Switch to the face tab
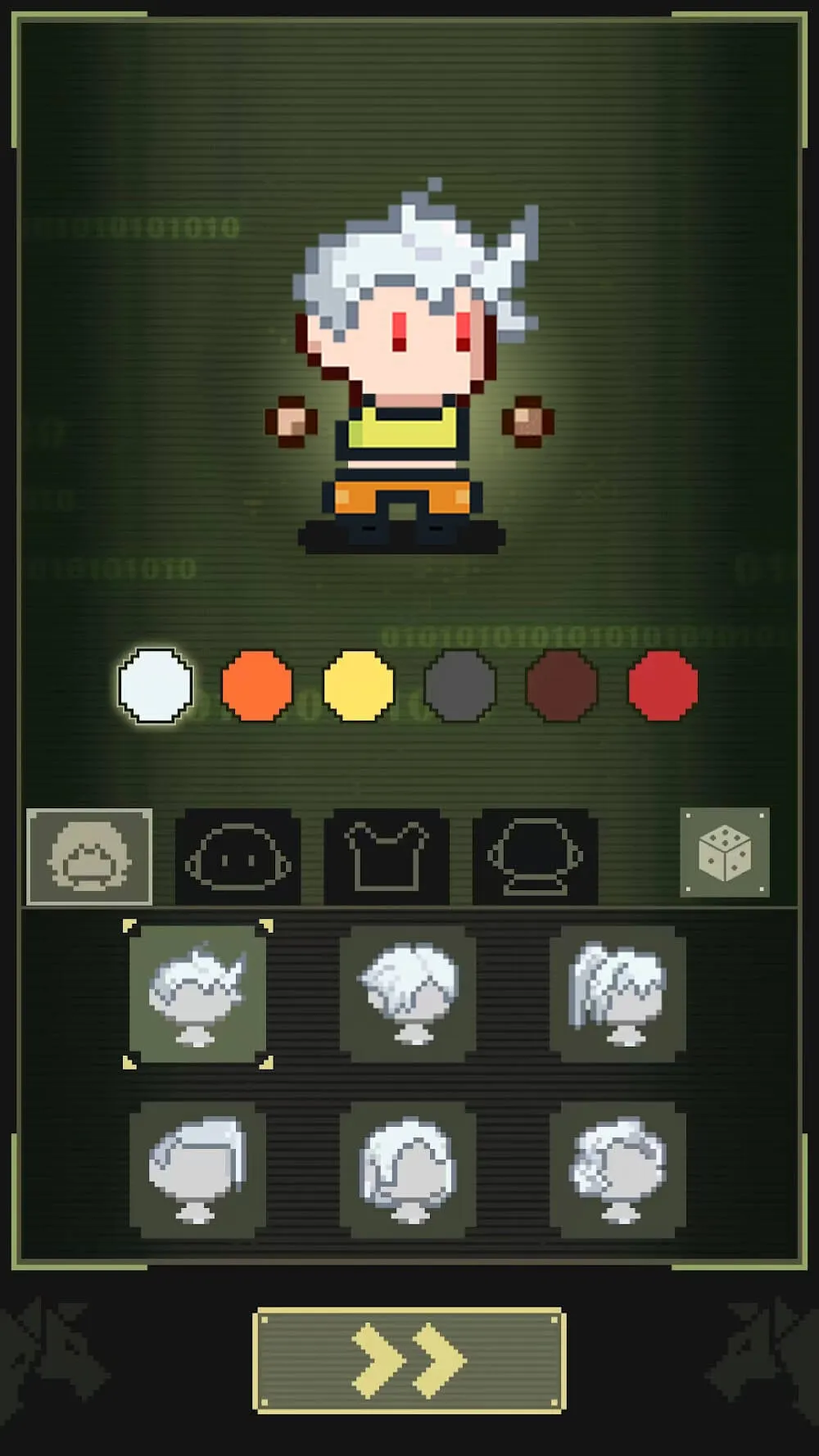This screenshot has height=1456, width=819. tap(238, 857)
